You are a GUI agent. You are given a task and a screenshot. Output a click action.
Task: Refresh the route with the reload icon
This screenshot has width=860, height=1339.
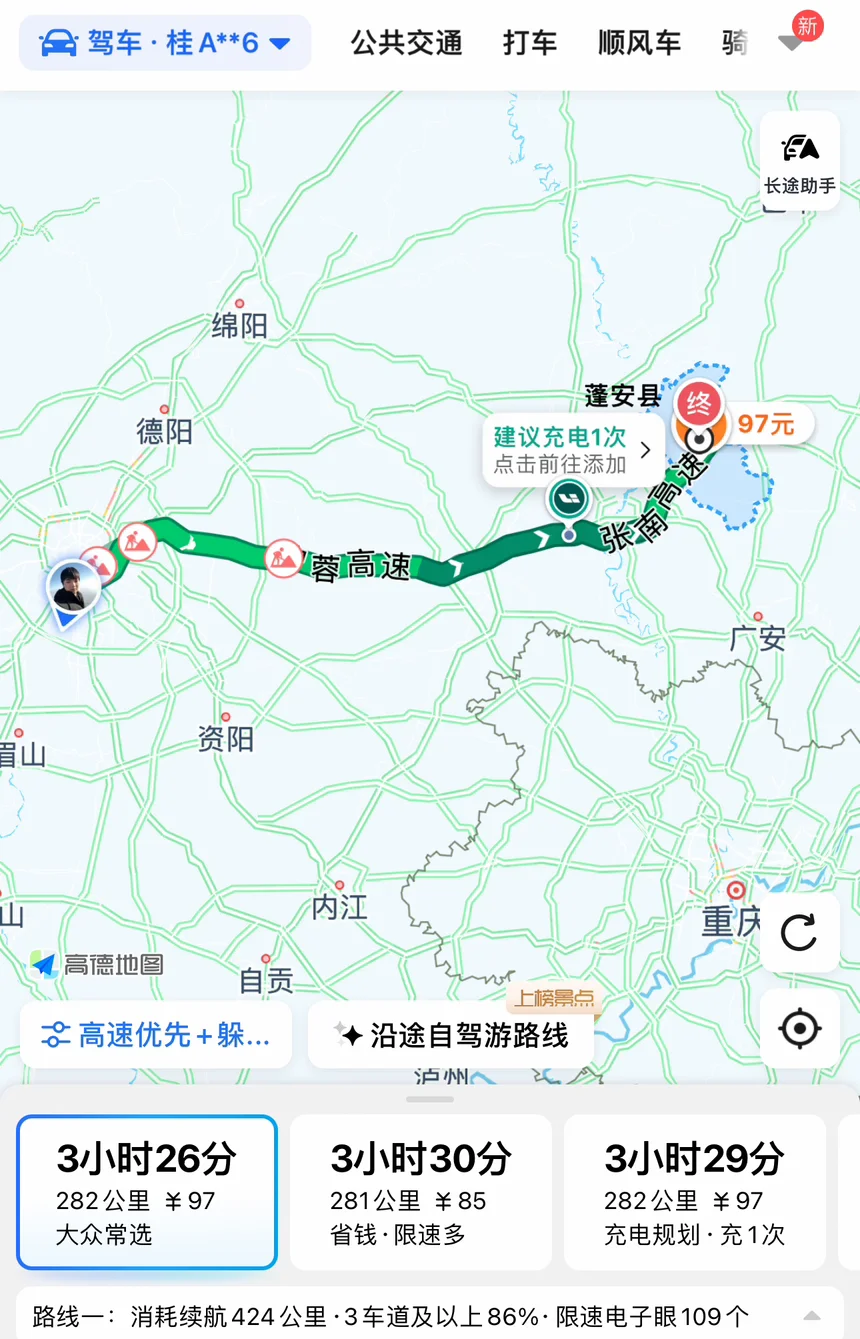pyautogui.click(x=800, y=932)
